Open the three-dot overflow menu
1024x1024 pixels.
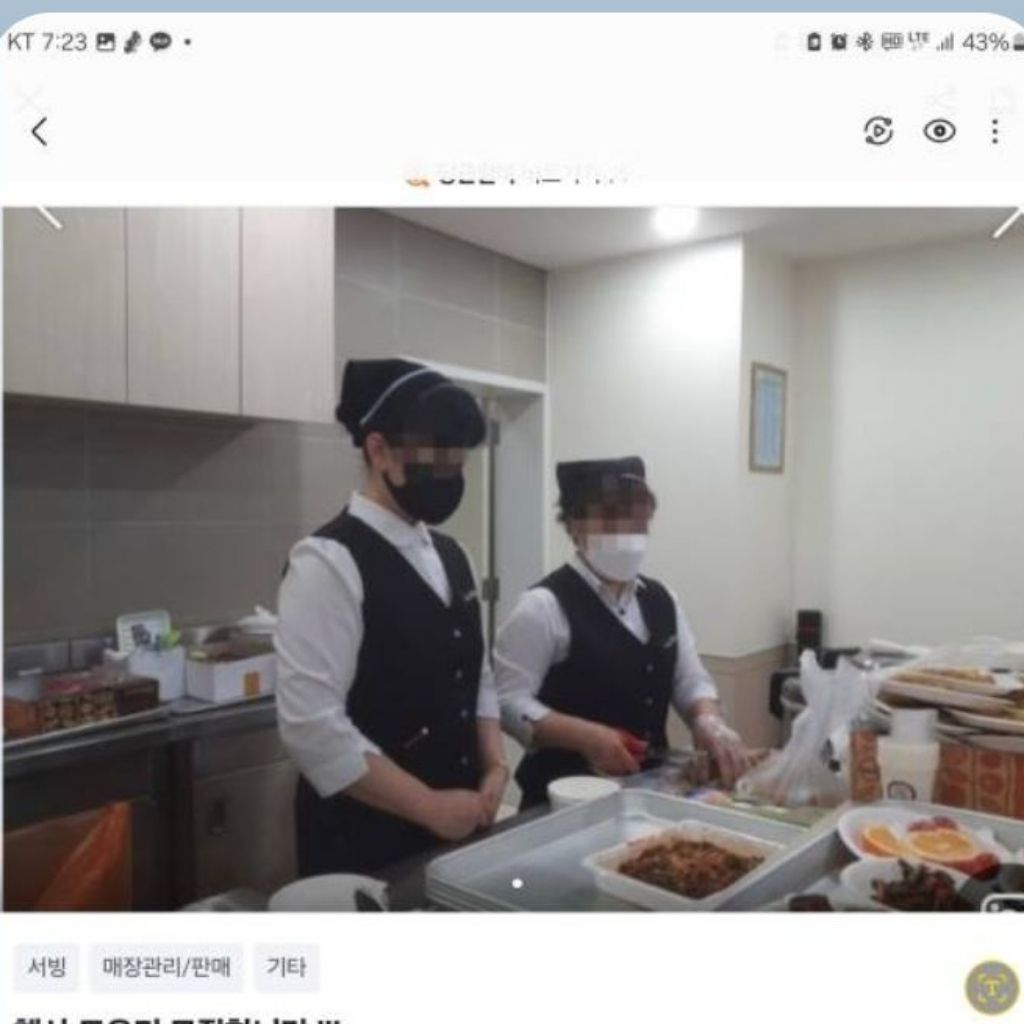pos(994,131)
